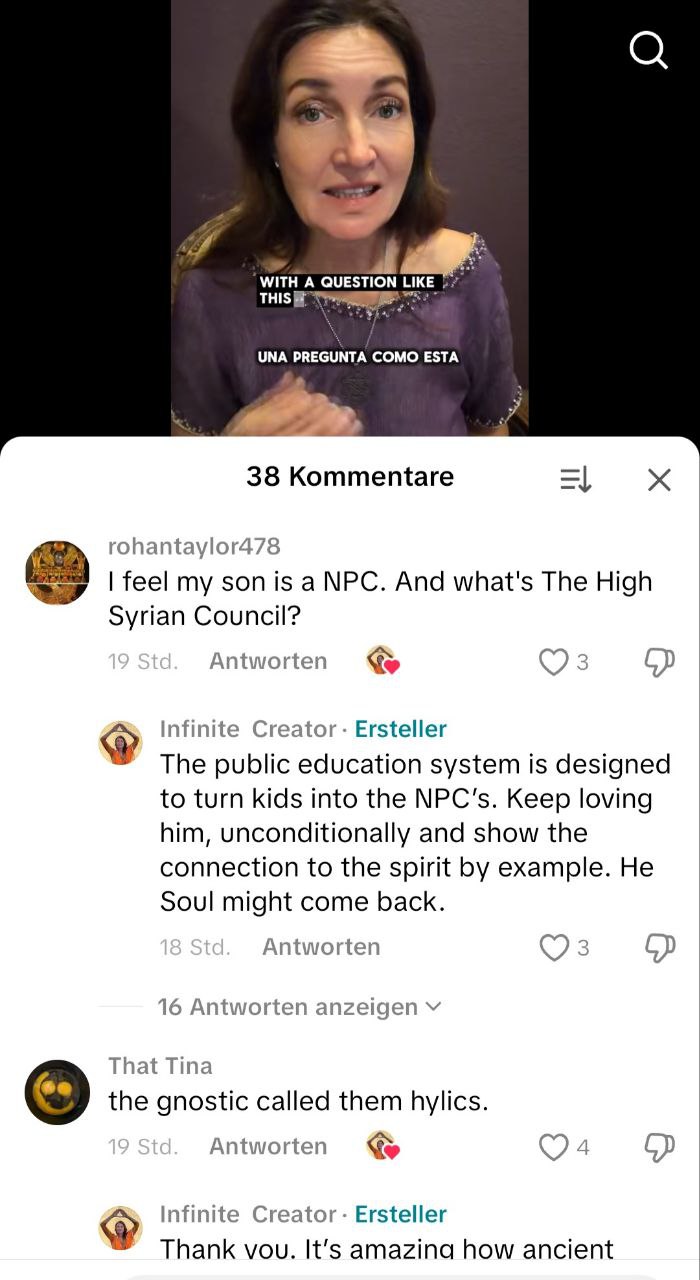700x1280 pixels.
Task: Reply to That Tina's hylics comment
Action: pos(268,1147)
